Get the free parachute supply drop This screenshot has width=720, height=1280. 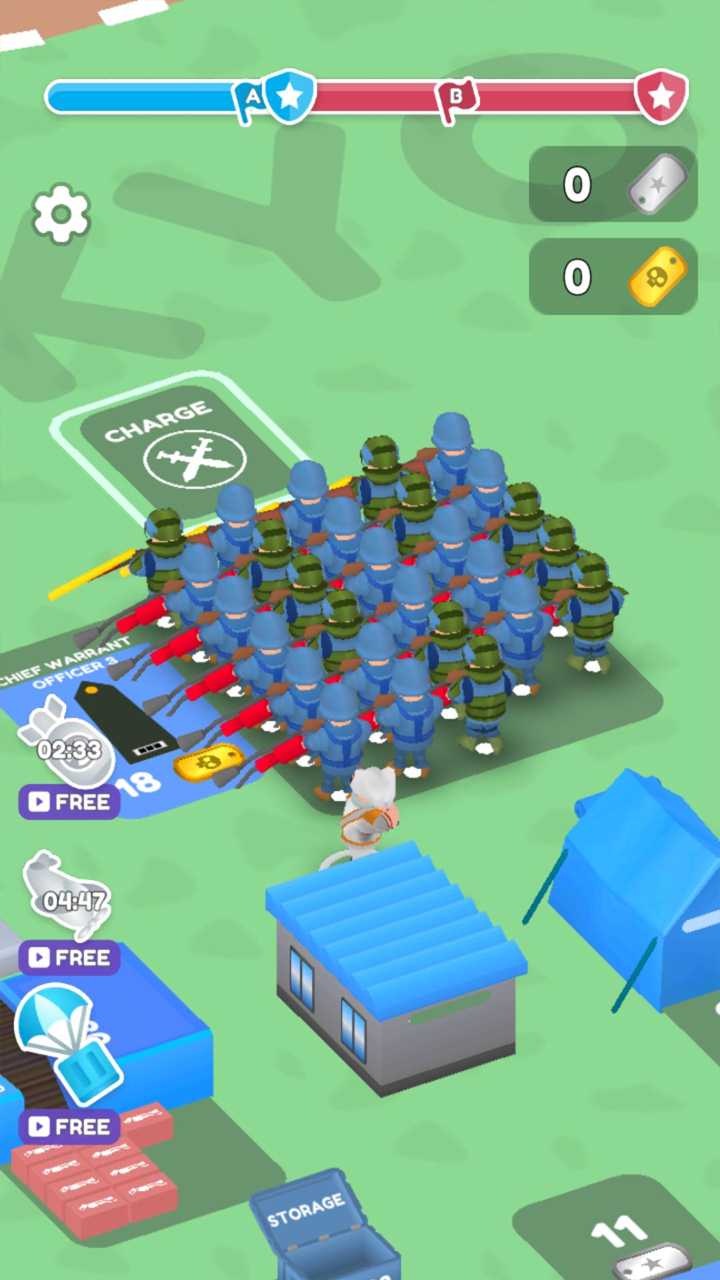(69, 1126)
